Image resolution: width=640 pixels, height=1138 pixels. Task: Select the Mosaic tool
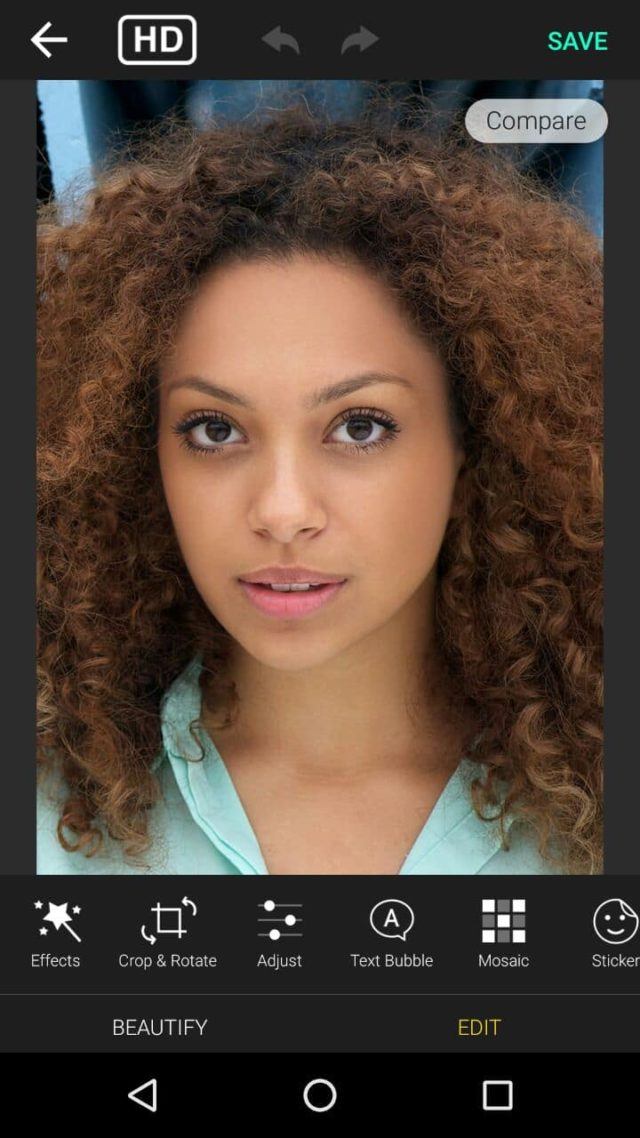tap(503, 933)
